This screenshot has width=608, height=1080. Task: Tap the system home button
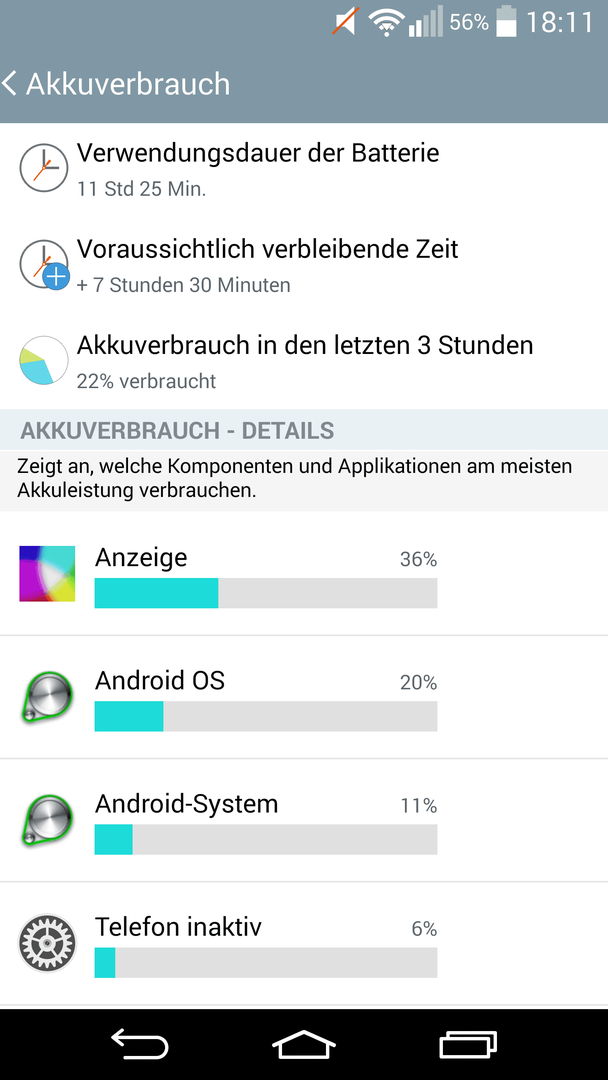[304, 1046]
